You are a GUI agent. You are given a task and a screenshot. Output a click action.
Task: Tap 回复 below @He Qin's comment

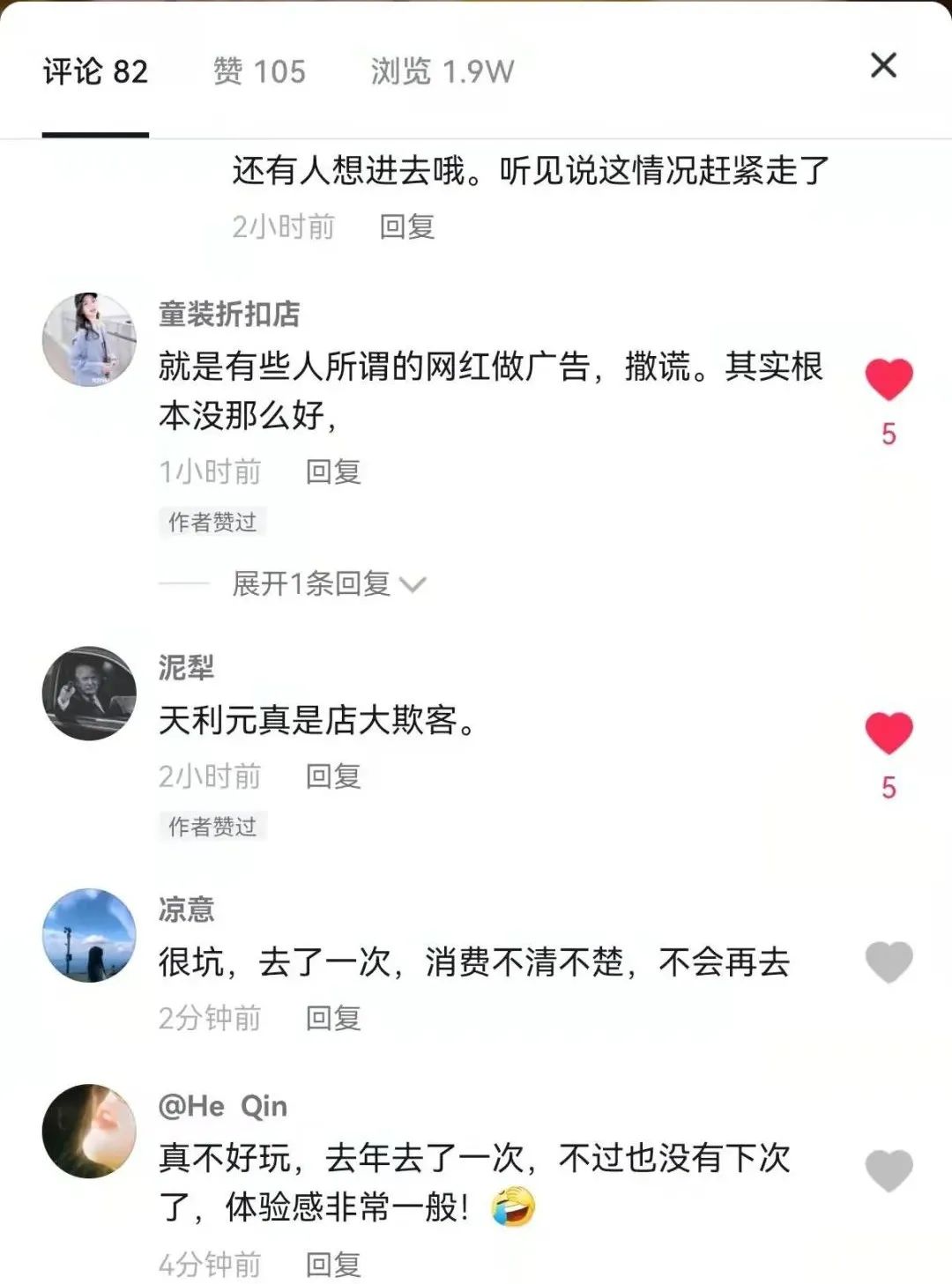pyautogui.click(x=331, y=1264)
